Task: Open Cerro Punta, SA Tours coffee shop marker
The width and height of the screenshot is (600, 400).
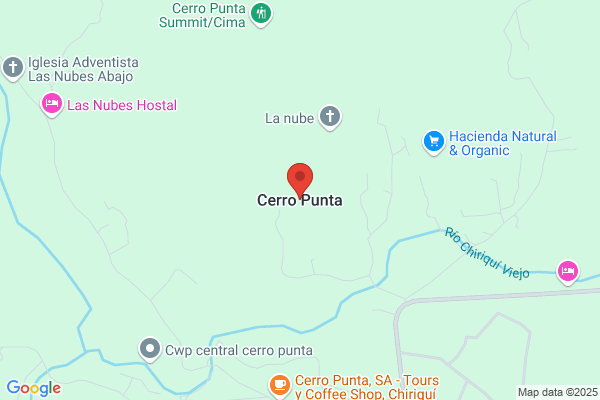Action: click(x=280, y=383)
